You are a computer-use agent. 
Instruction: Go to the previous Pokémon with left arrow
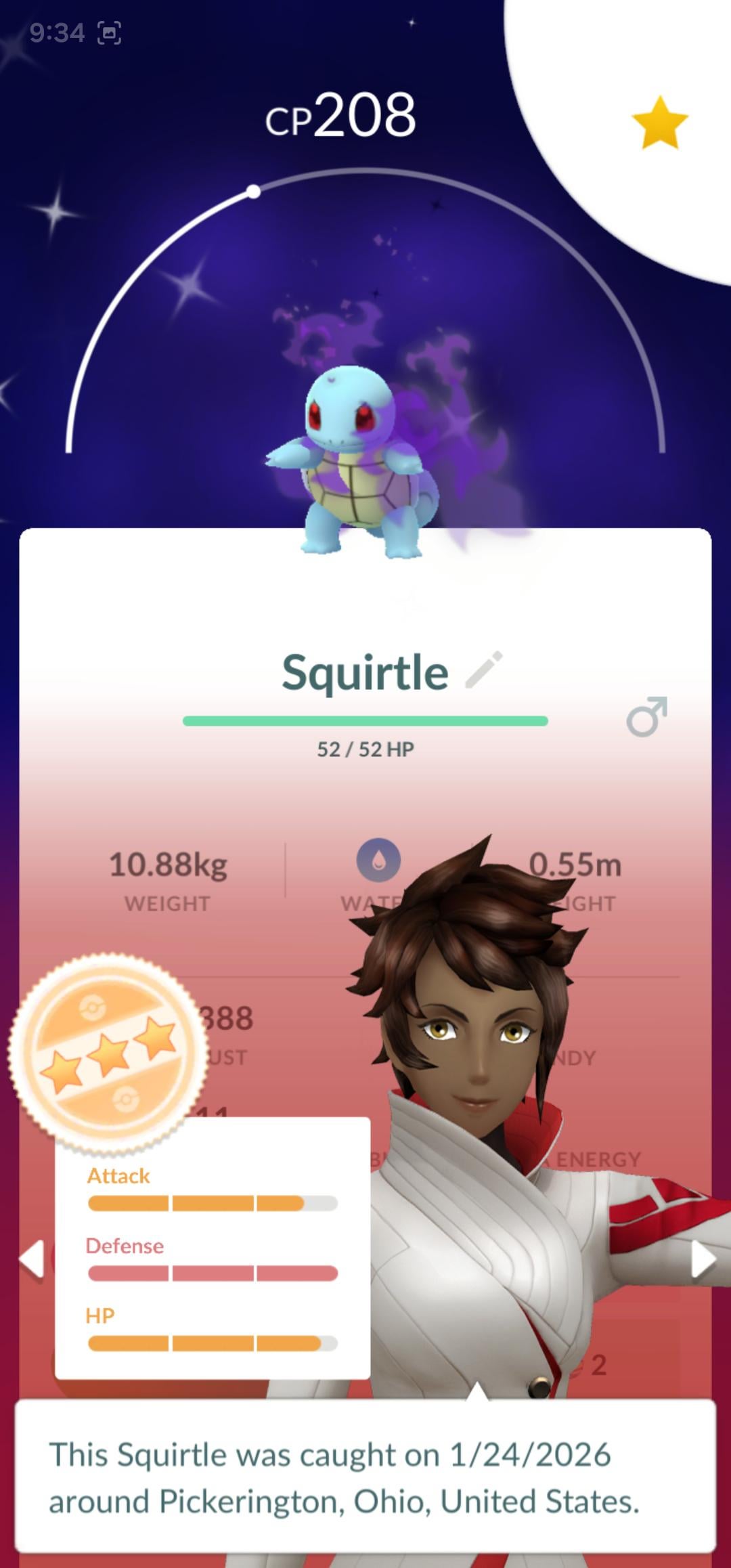tap(31, 1259)
